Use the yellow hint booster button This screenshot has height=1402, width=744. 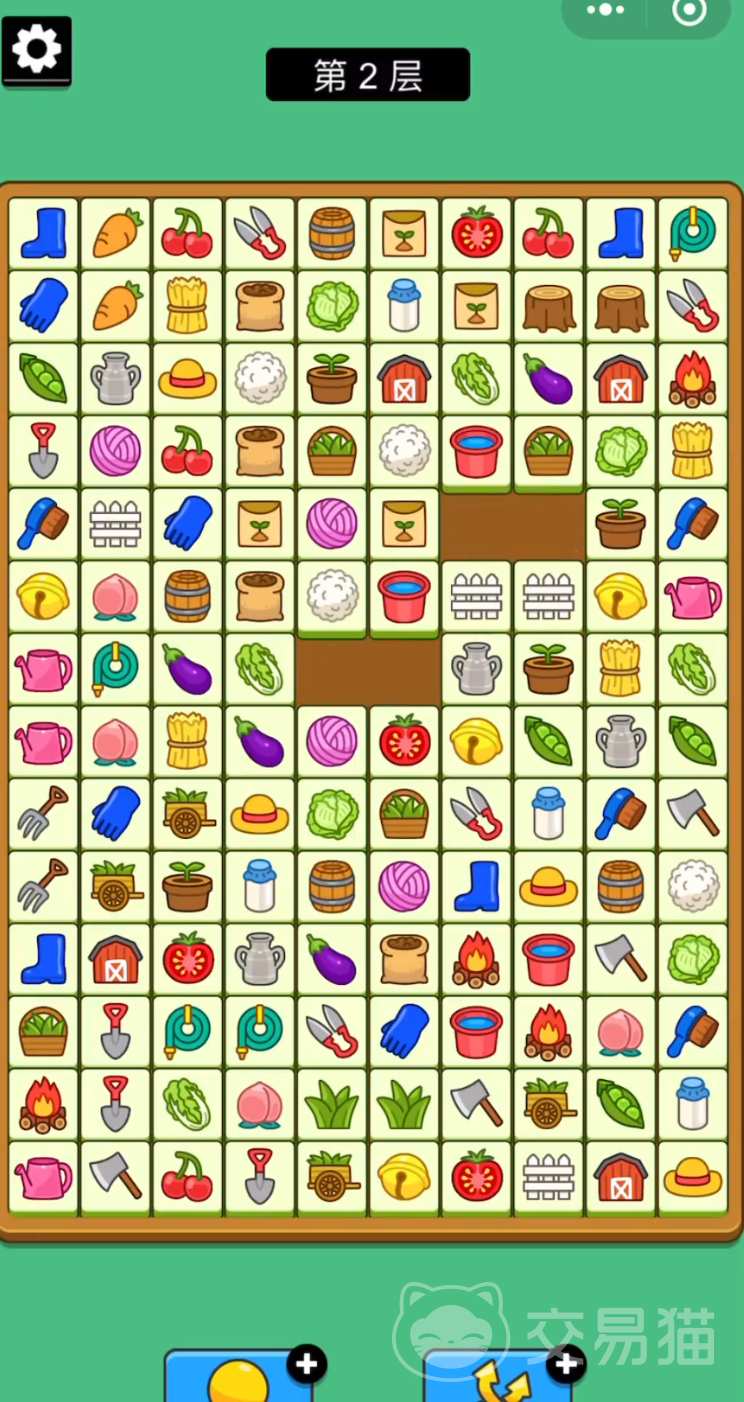(x=240, y=1380)
